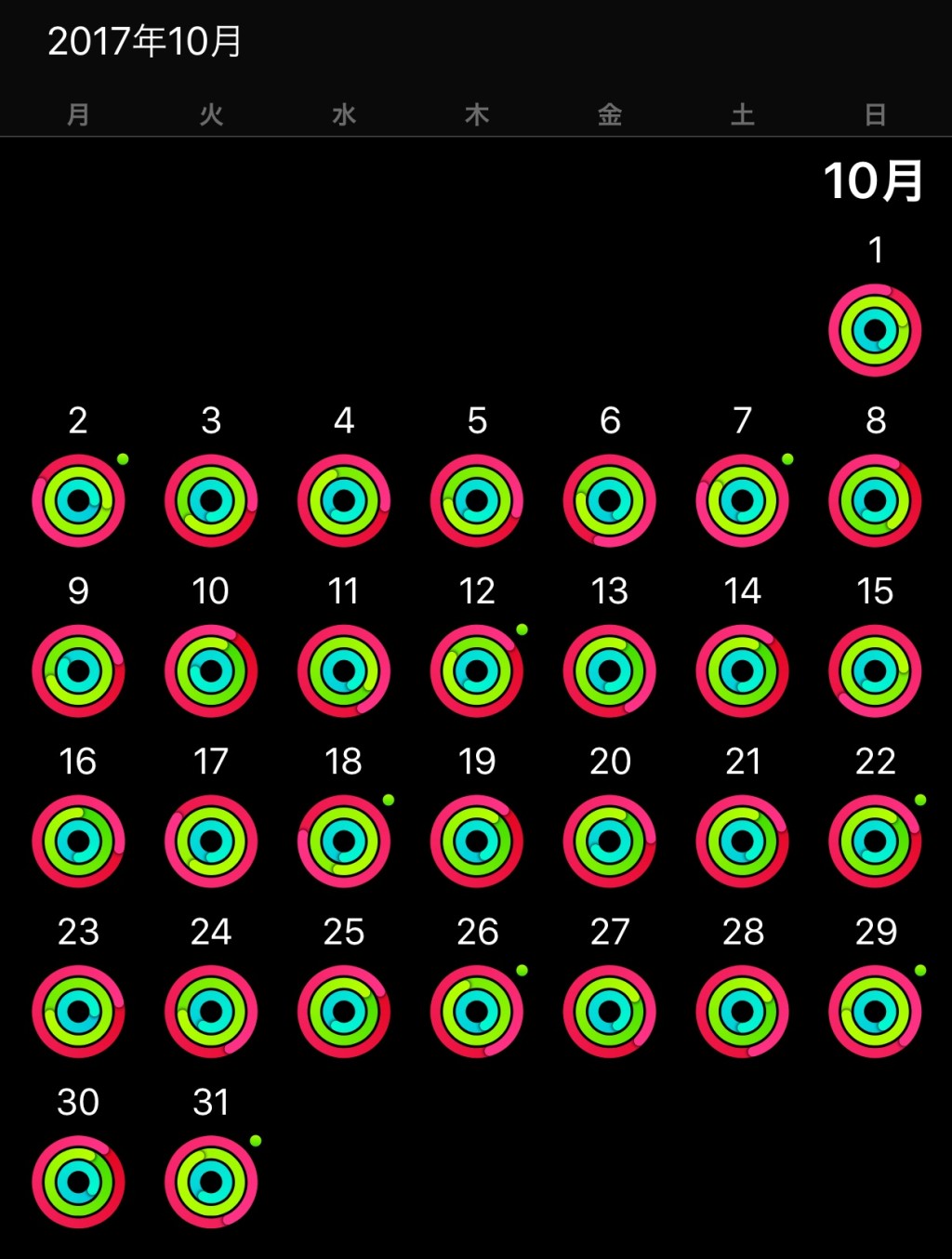Image resolution: width=952 pixels, height=1259 pixels.
Task: Choose October 21 activity rings
Action: pos(742,841)
